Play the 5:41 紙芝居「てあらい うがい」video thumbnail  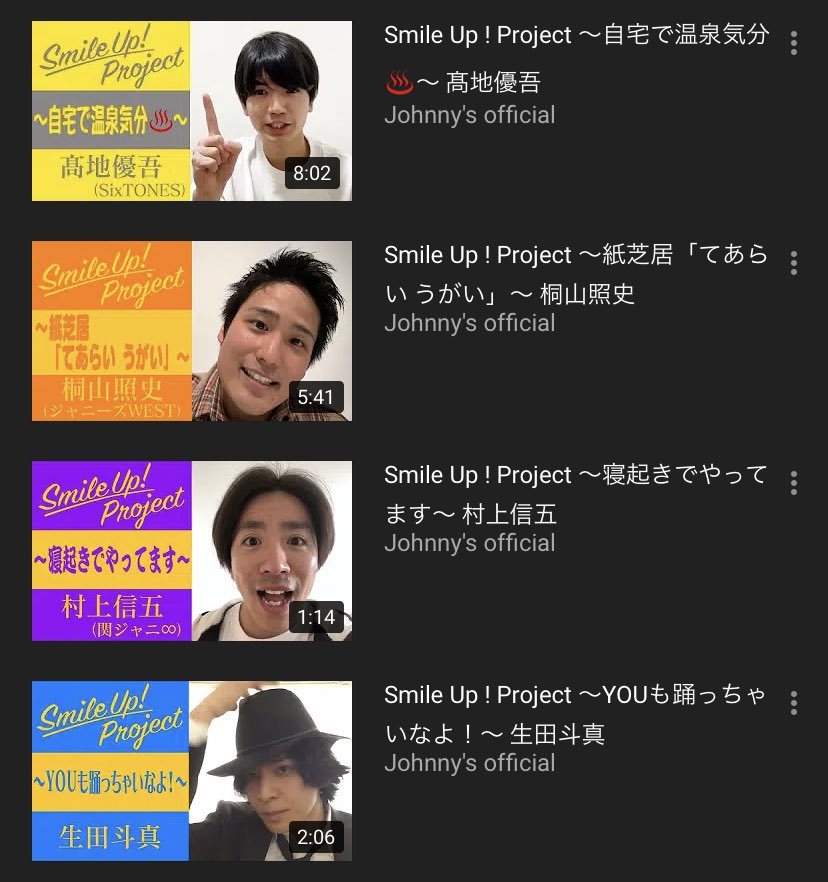[x=192, y=331]
